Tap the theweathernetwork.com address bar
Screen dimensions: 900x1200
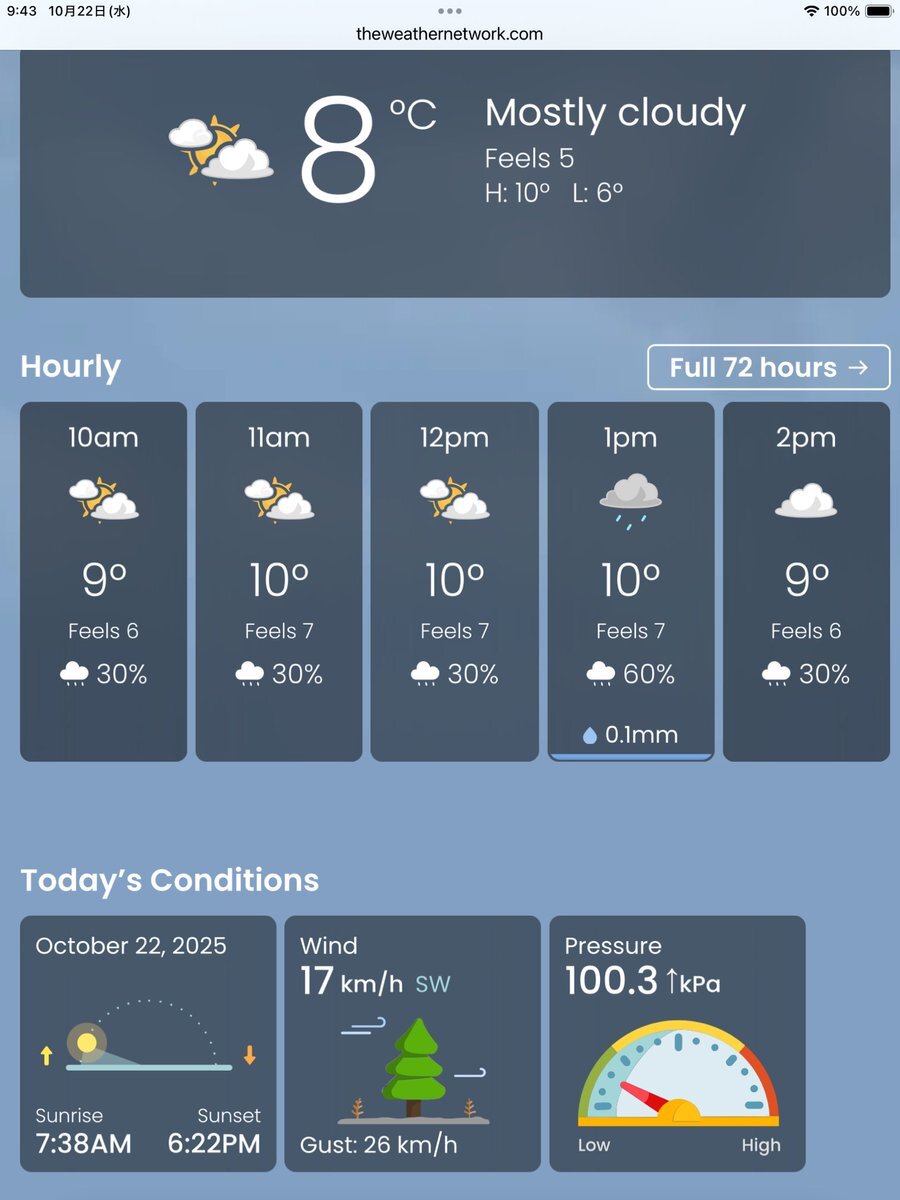(x=450, y=34)
